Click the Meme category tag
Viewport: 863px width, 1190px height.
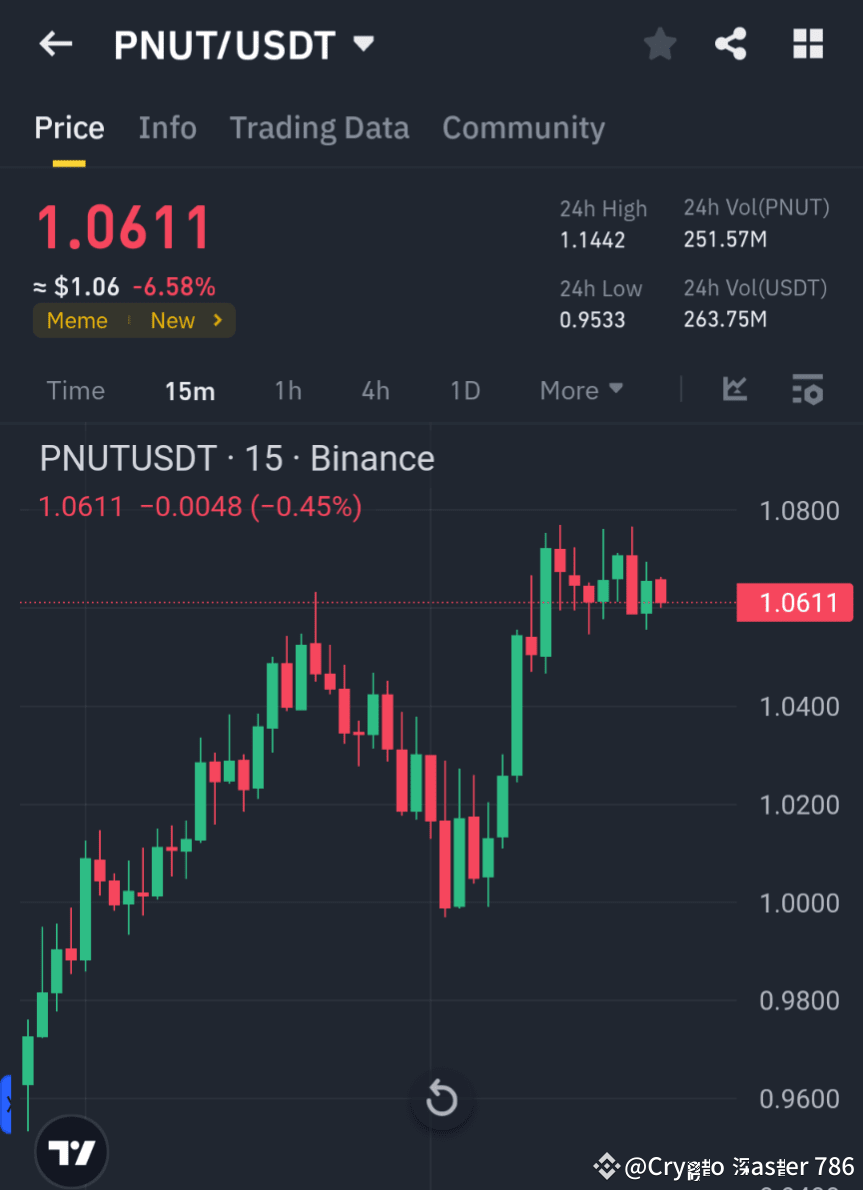point(77,320)
